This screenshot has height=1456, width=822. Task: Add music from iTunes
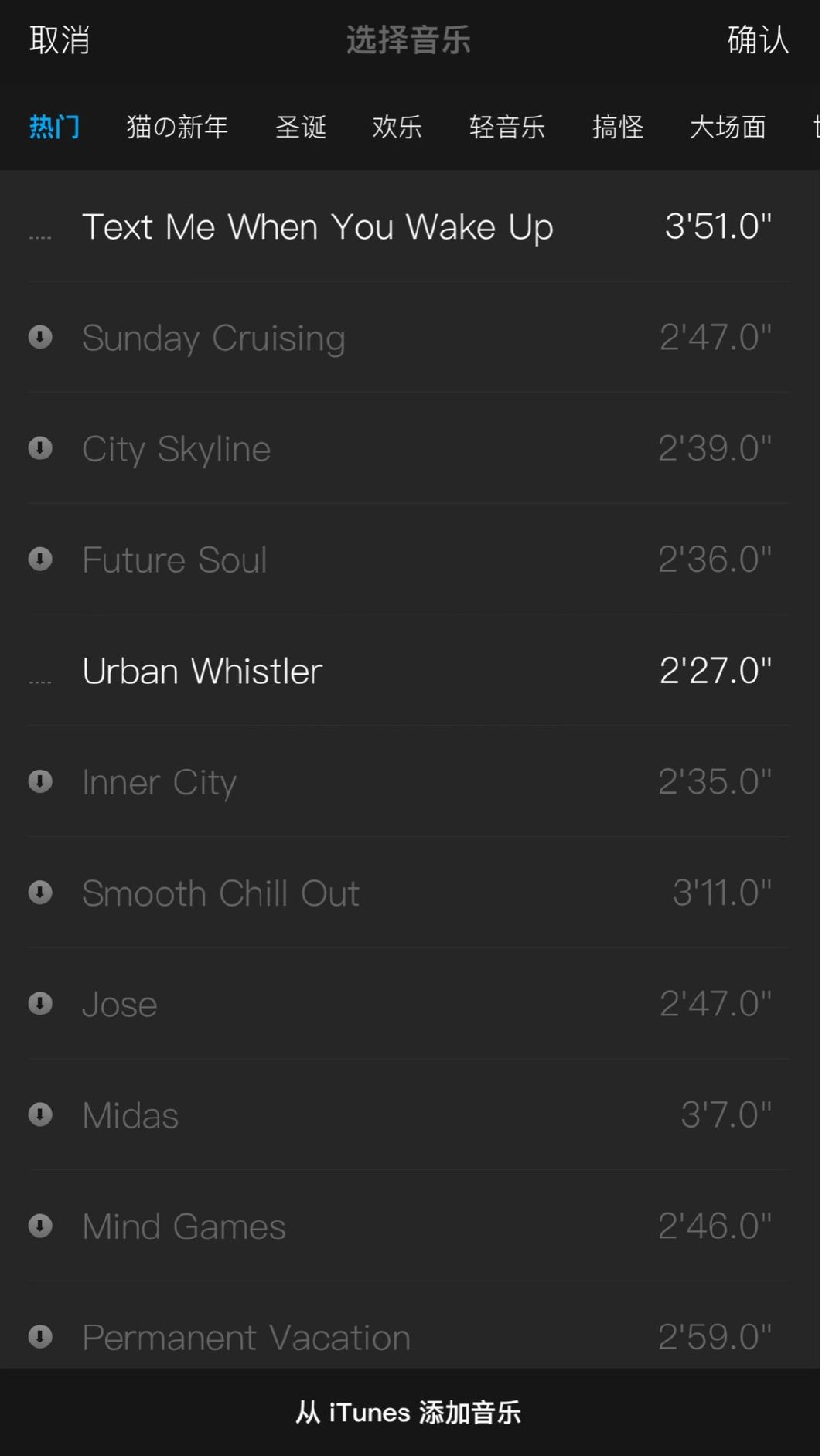click(x=408, y=1413)
